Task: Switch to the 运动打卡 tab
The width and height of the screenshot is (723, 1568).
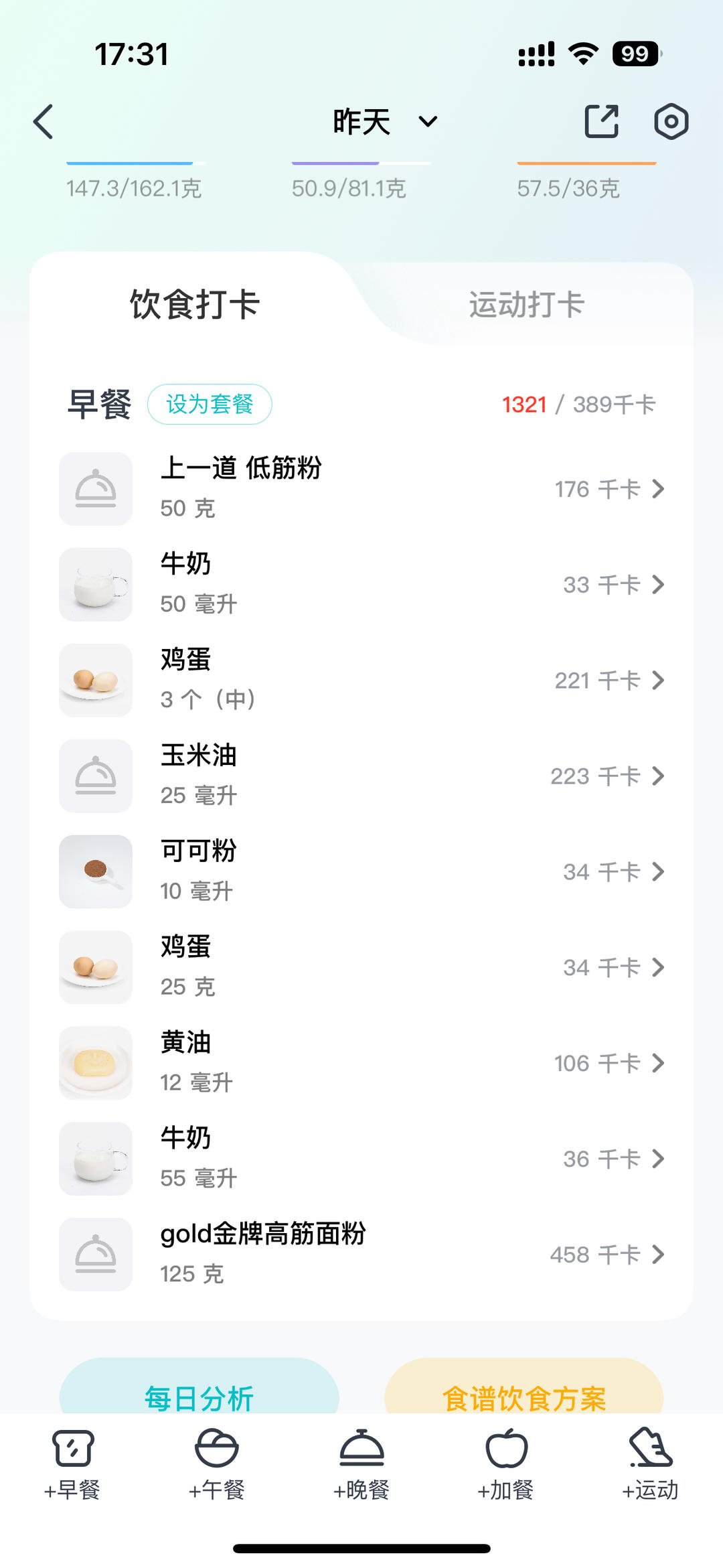Action: tap(526, 305)
